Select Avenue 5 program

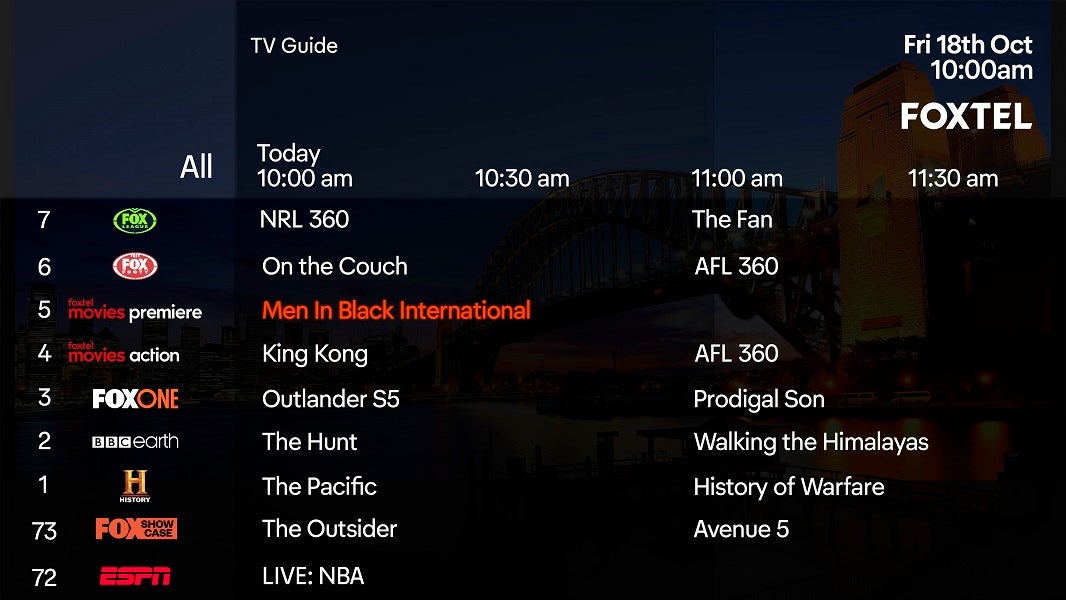tap(741, 529)
